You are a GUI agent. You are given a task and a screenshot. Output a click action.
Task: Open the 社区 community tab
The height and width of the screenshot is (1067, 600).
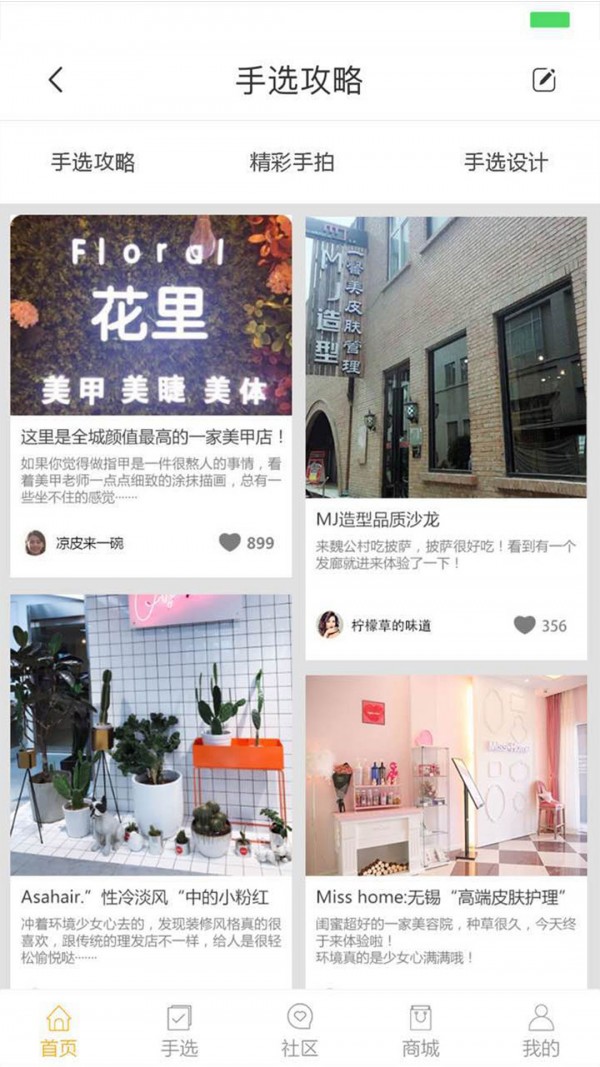(x=300, y=1031)
